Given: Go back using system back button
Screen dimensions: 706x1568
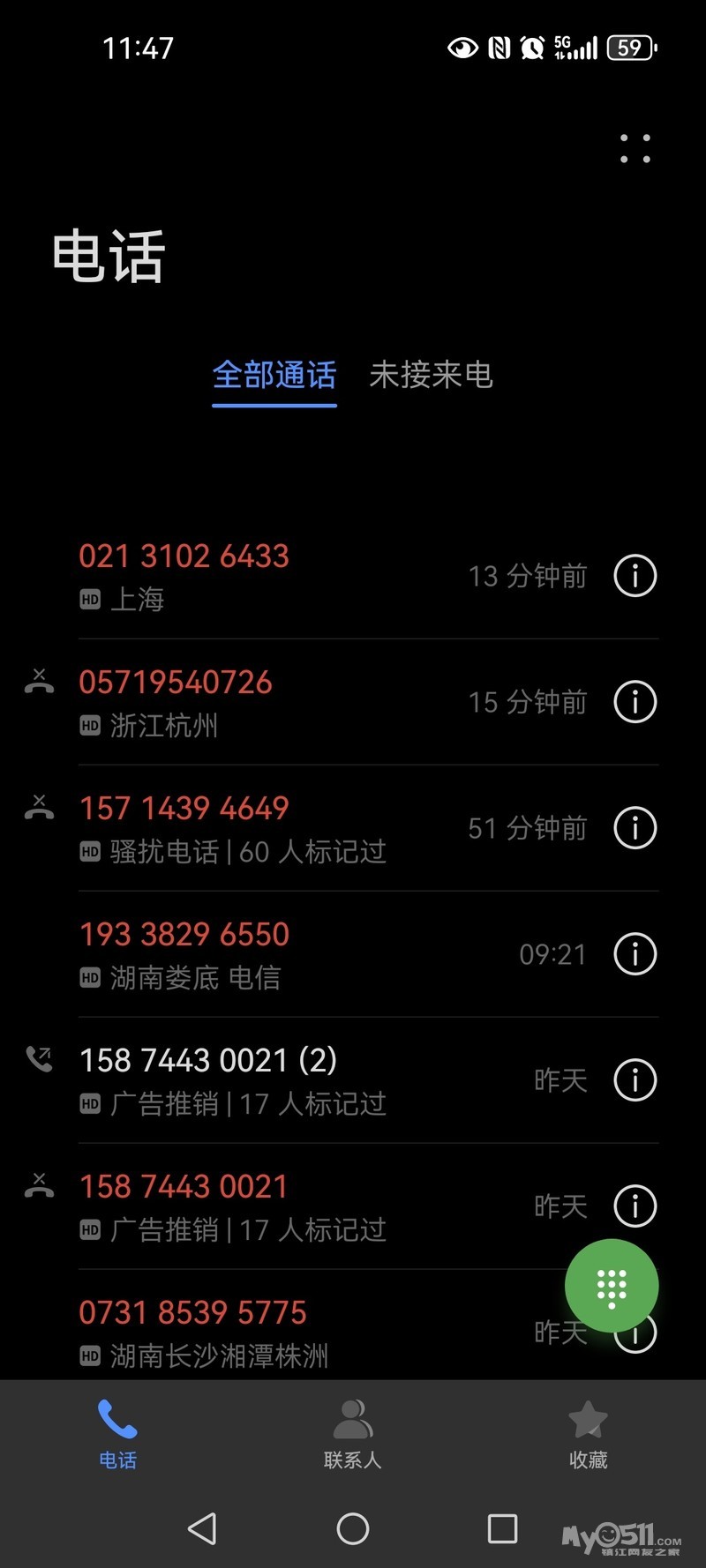Looking at the screenshot, I should (x=202, y=1528).
